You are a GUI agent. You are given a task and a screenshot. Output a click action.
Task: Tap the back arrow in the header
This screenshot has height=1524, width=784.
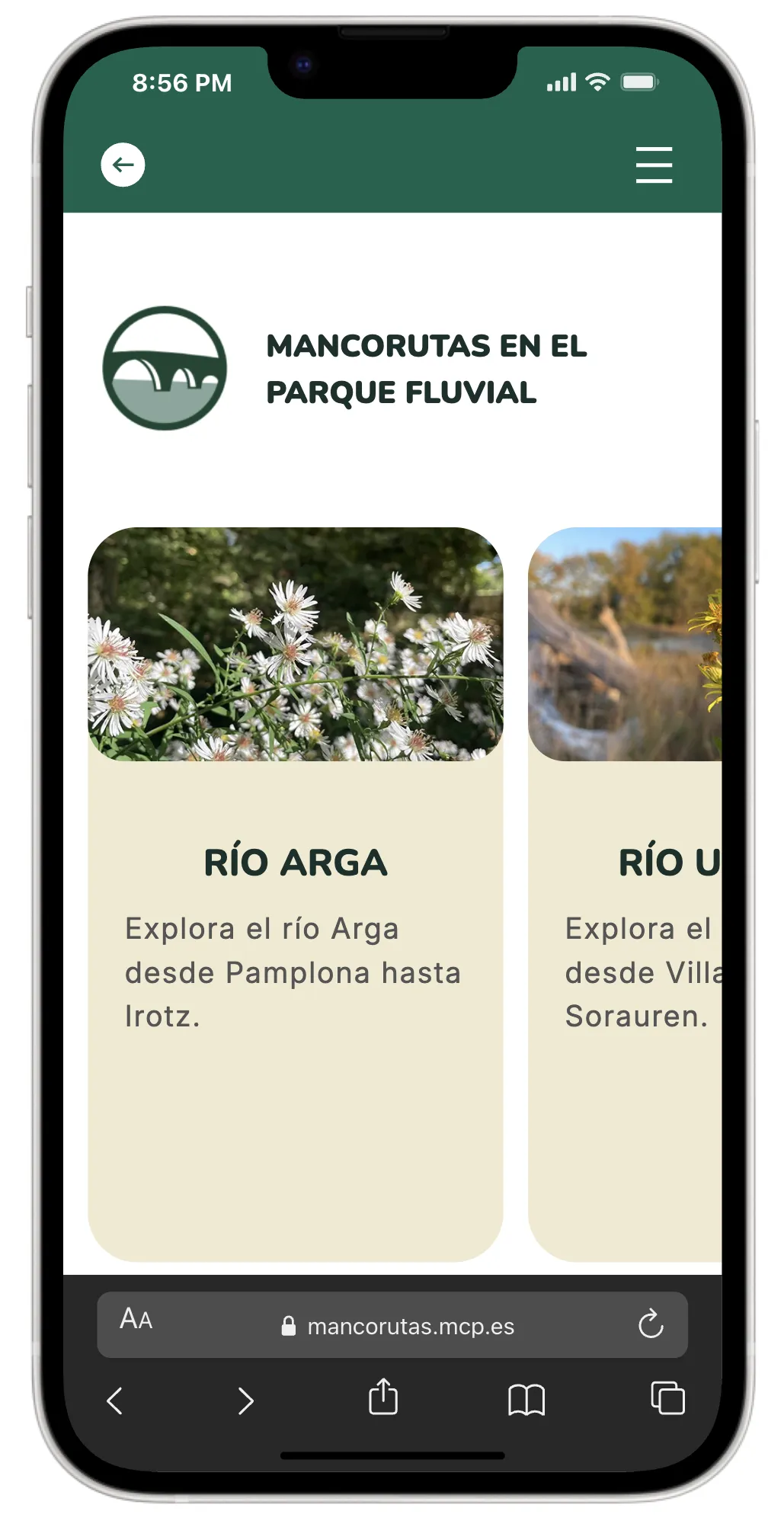[x=123, y=165]
